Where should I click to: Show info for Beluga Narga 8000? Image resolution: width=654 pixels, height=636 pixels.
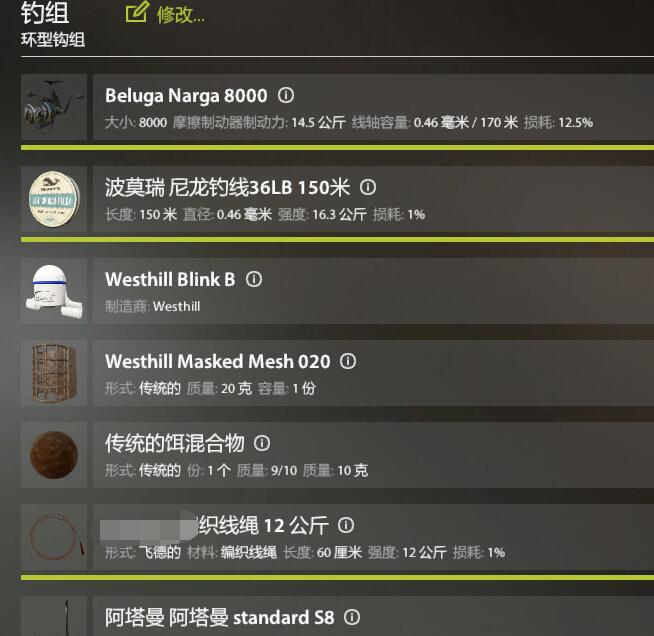[286, 96]
